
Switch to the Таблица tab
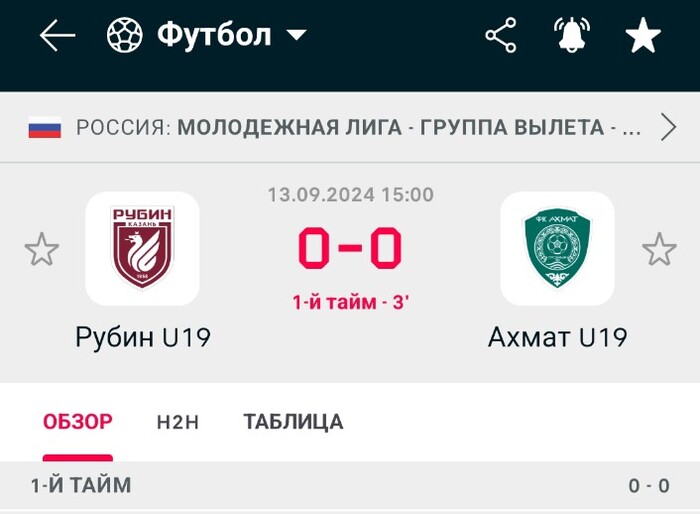tap(293, 422)
